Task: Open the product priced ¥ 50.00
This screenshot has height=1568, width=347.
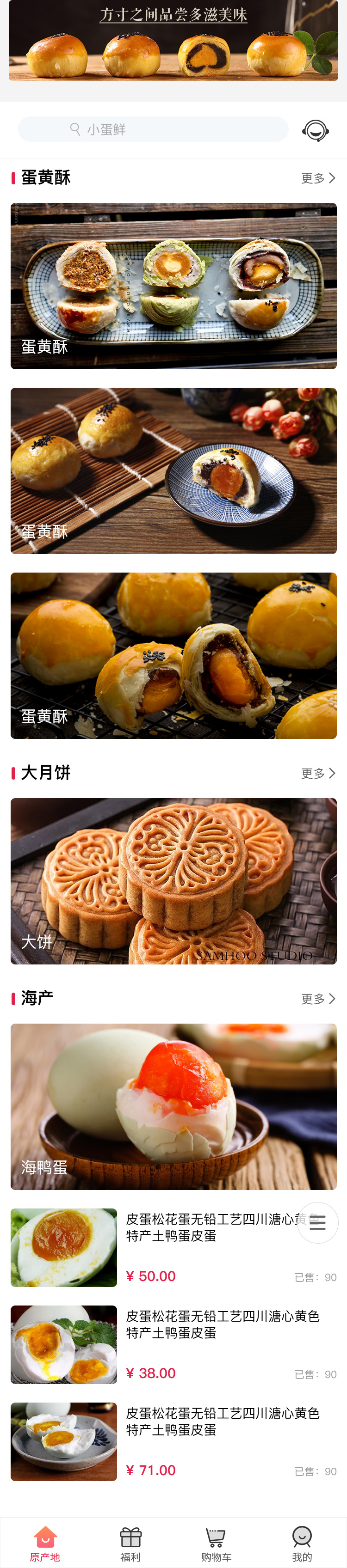Action: point(173,1247)
